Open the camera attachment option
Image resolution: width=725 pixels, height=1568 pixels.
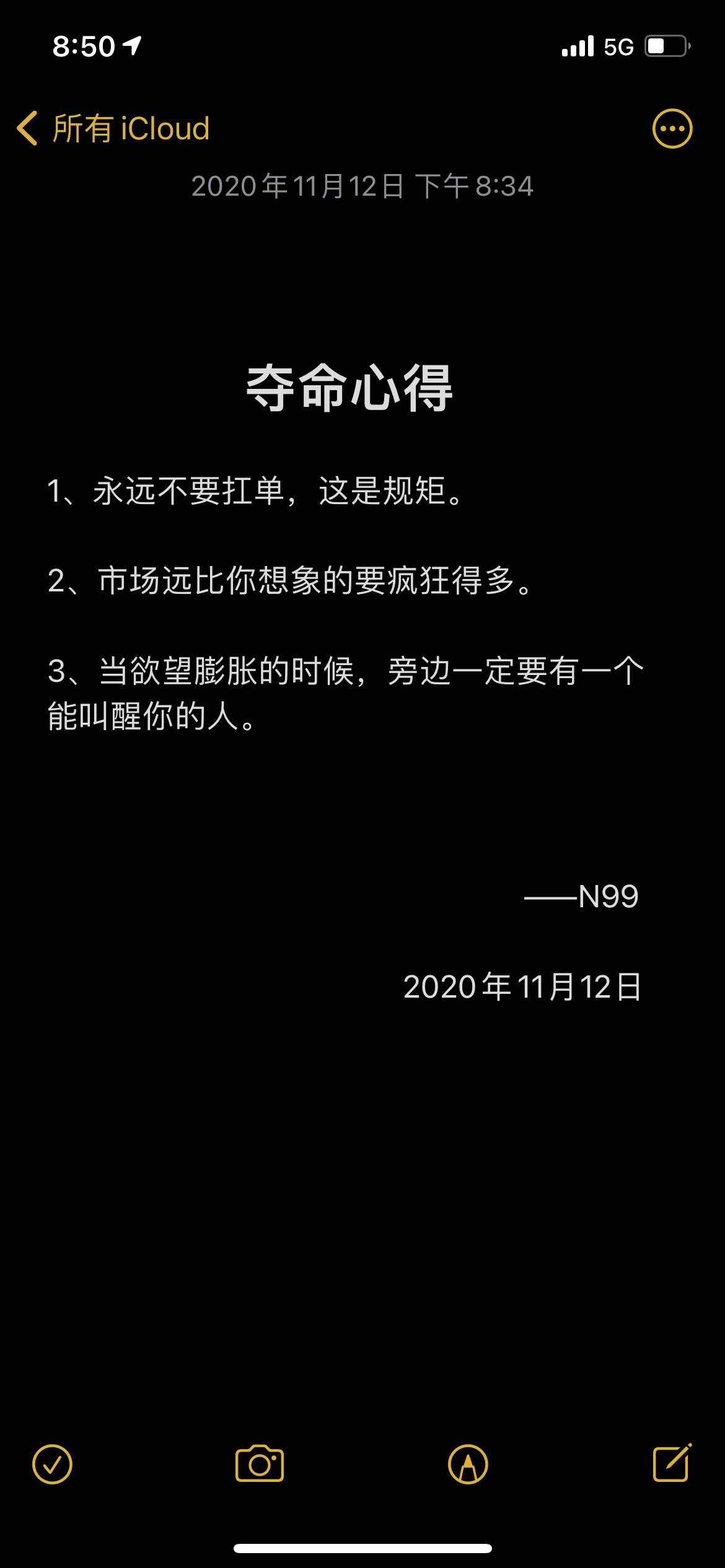click(260, 1464)
